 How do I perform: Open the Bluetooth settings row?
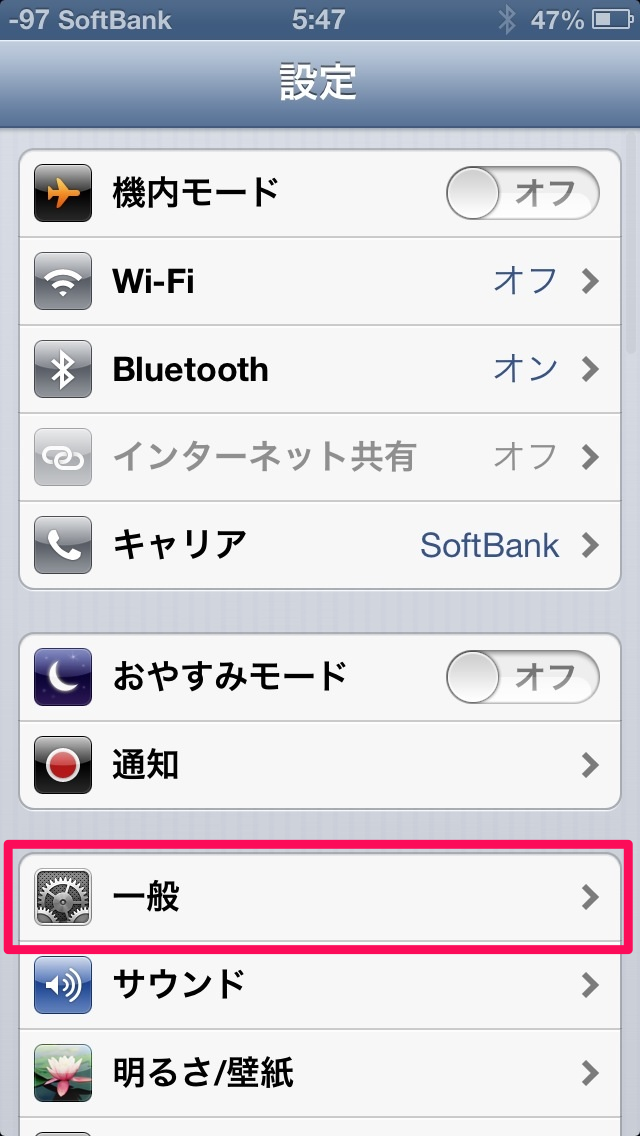[320, 369]
